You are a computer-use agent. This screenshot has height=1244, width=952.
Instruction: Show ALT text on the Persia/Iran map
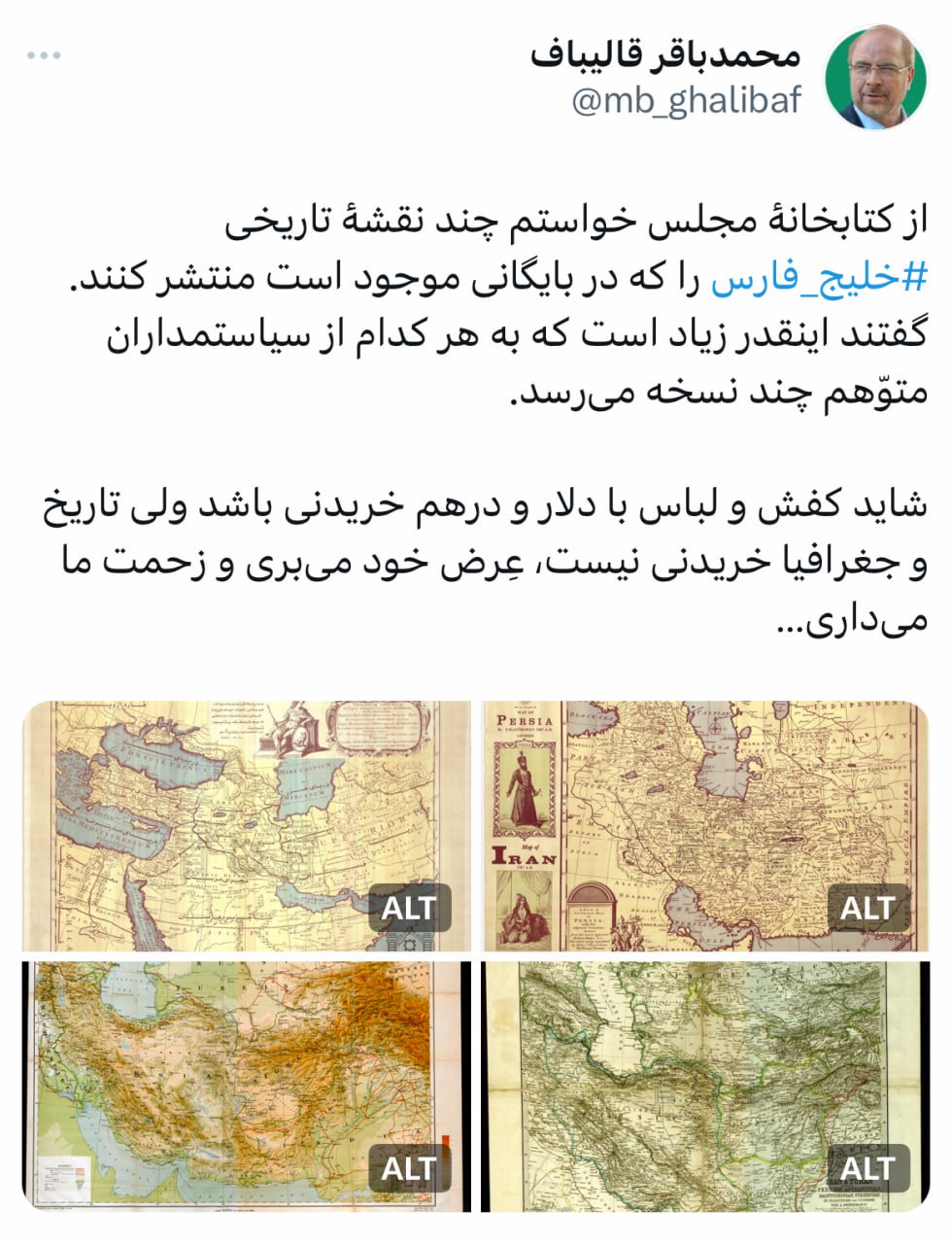tap(867, 908)
